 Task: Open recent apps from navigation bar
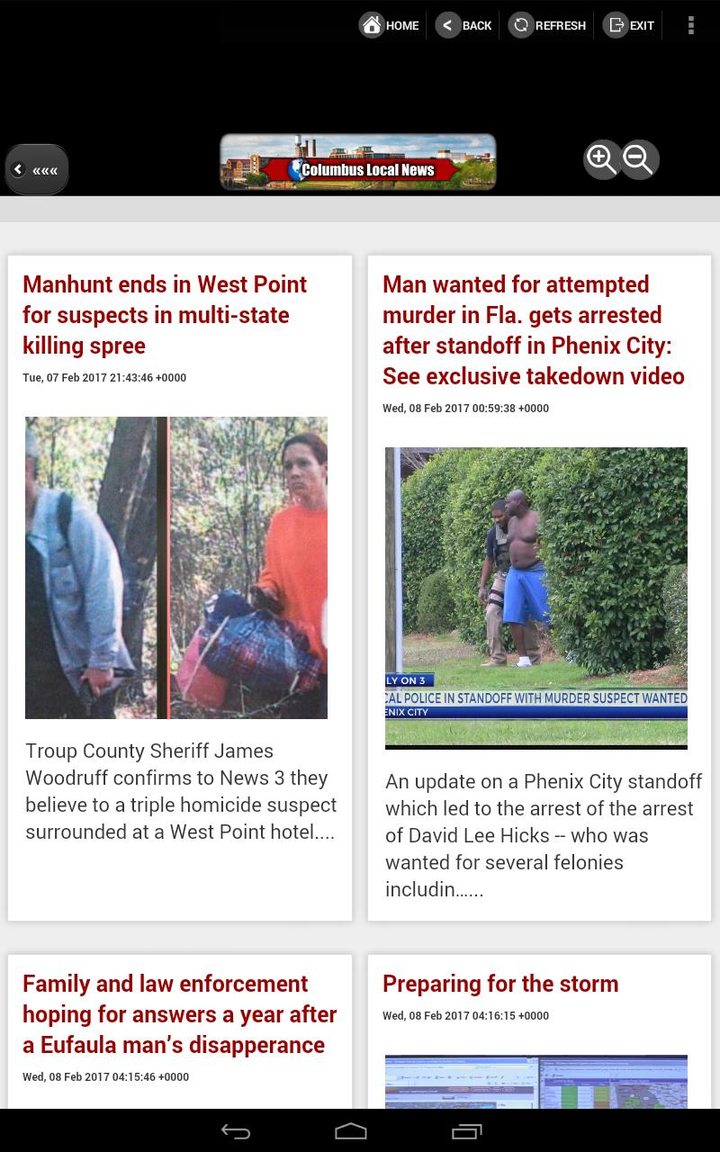coord(467,1131)
